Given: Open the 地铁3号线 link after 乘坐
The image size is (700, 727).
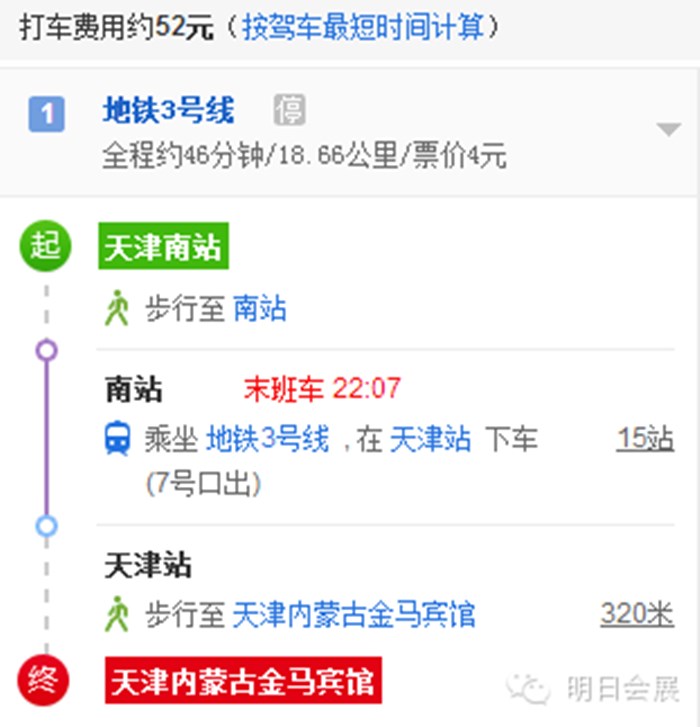Looking at the screenshot, I should click(x=267, y=440).
